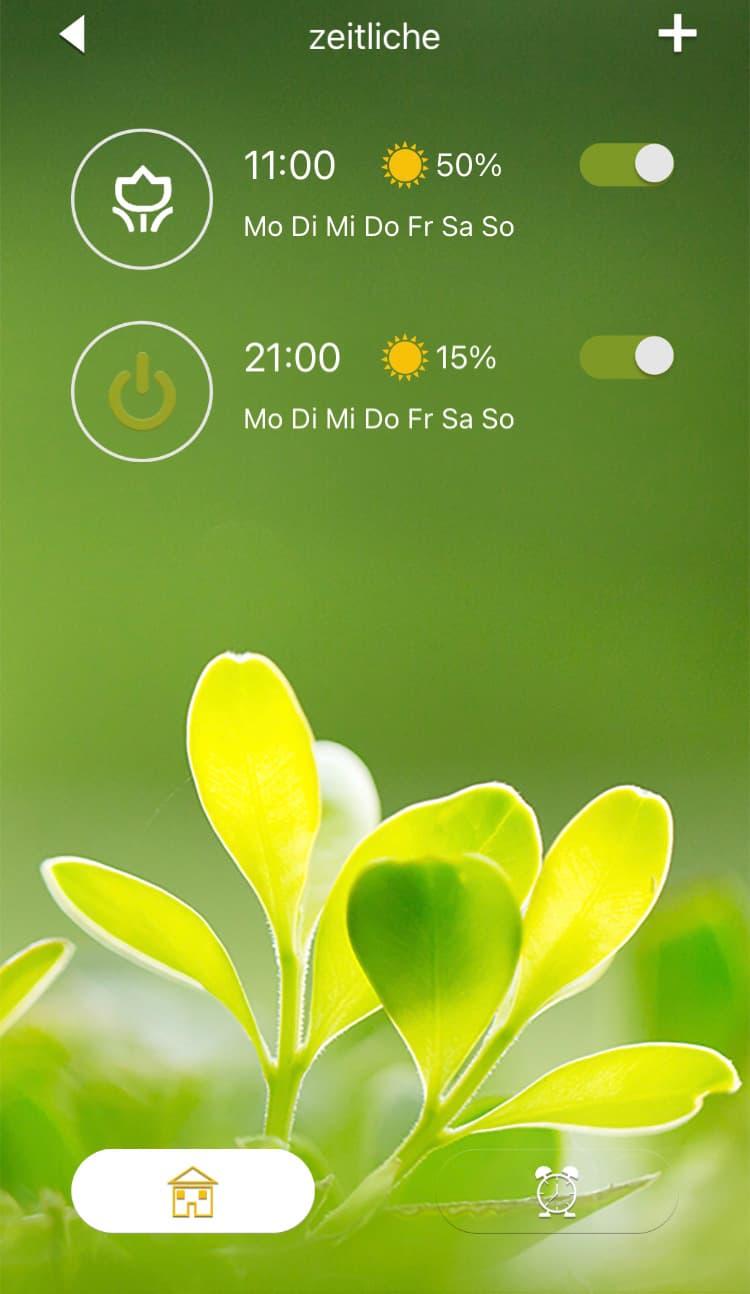Switch to the alarm clock tab
Viewport: 750px width, 1294px height.
557,1191
